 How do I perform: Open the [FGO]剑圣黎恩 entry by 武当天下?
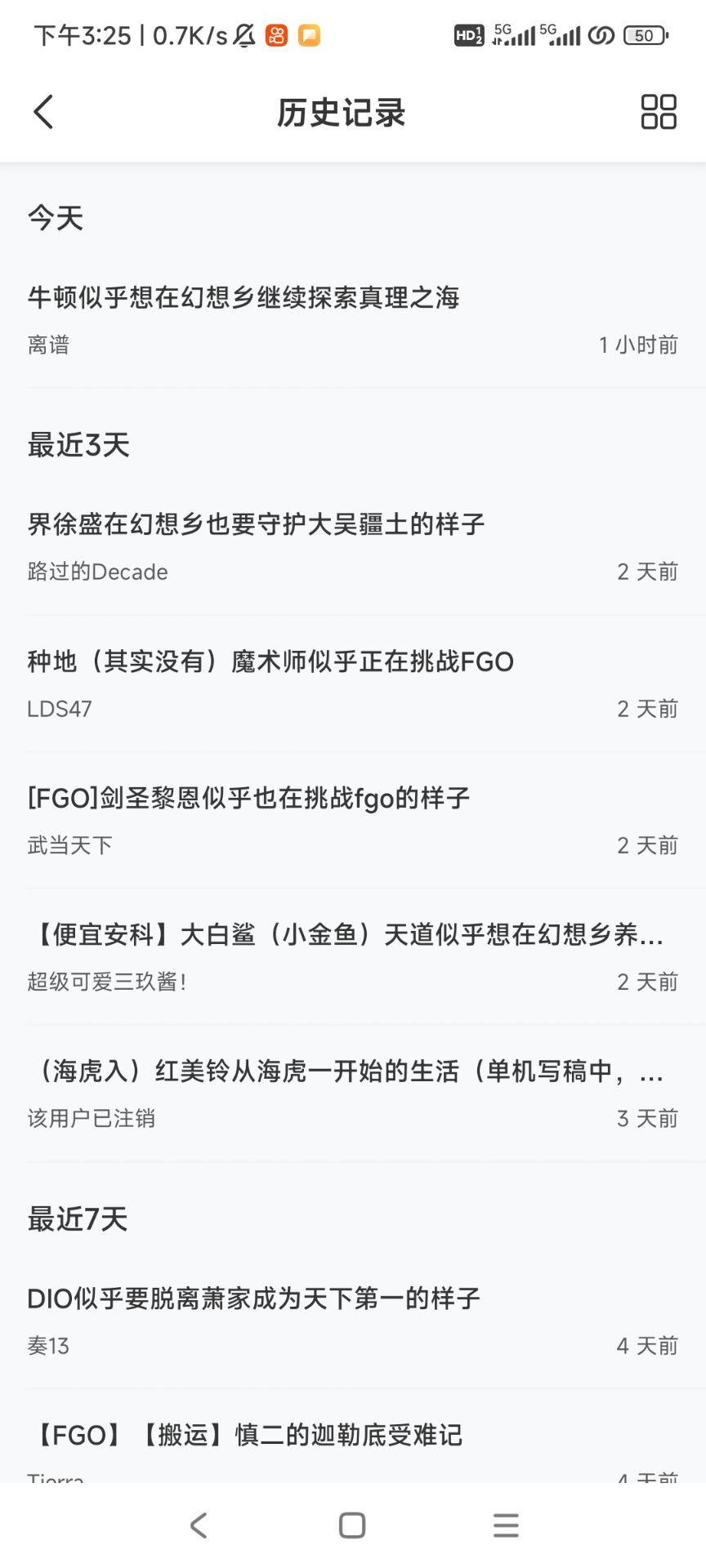coord(353,821)
